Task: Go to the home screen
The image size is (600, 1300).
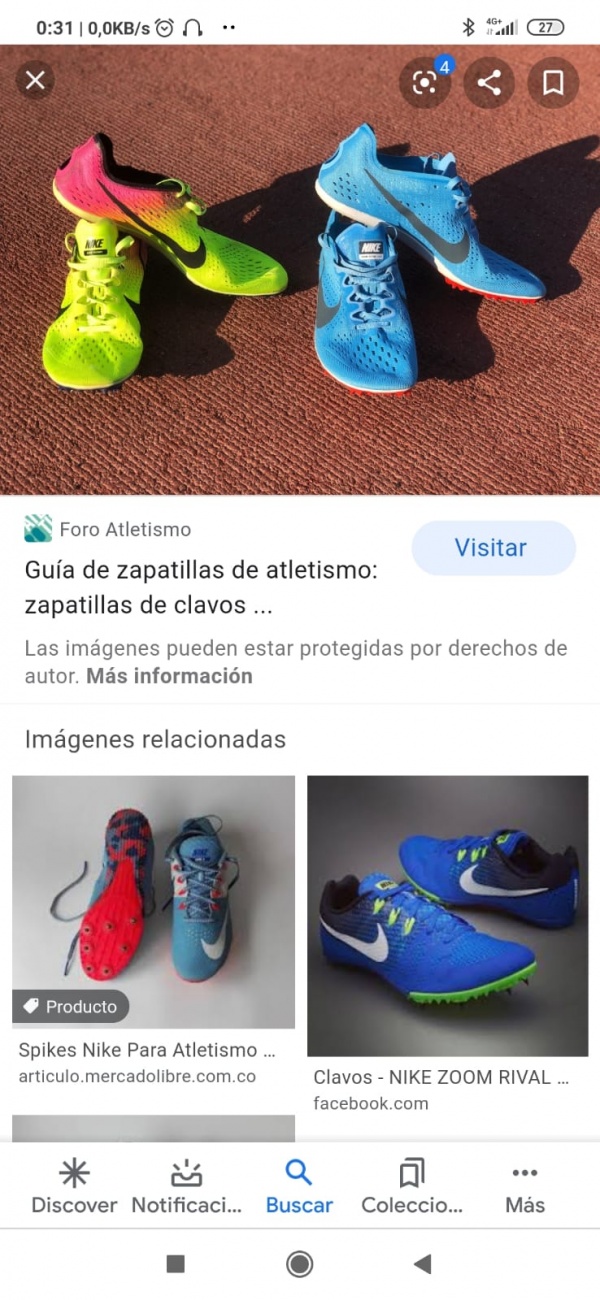Action: tap(299, 1264)
